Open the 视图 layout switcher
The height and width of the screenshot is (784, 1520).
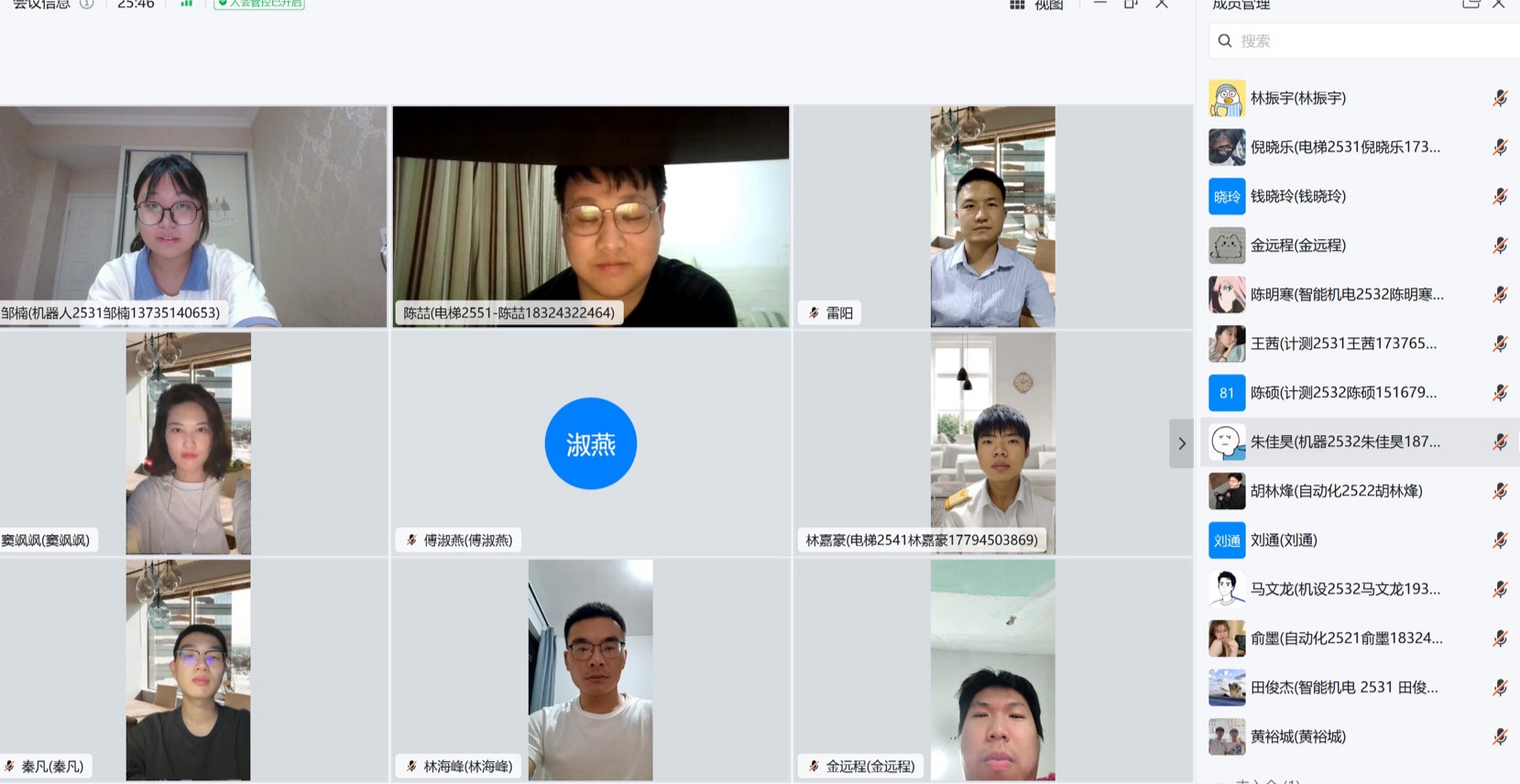click(1037, 5)
